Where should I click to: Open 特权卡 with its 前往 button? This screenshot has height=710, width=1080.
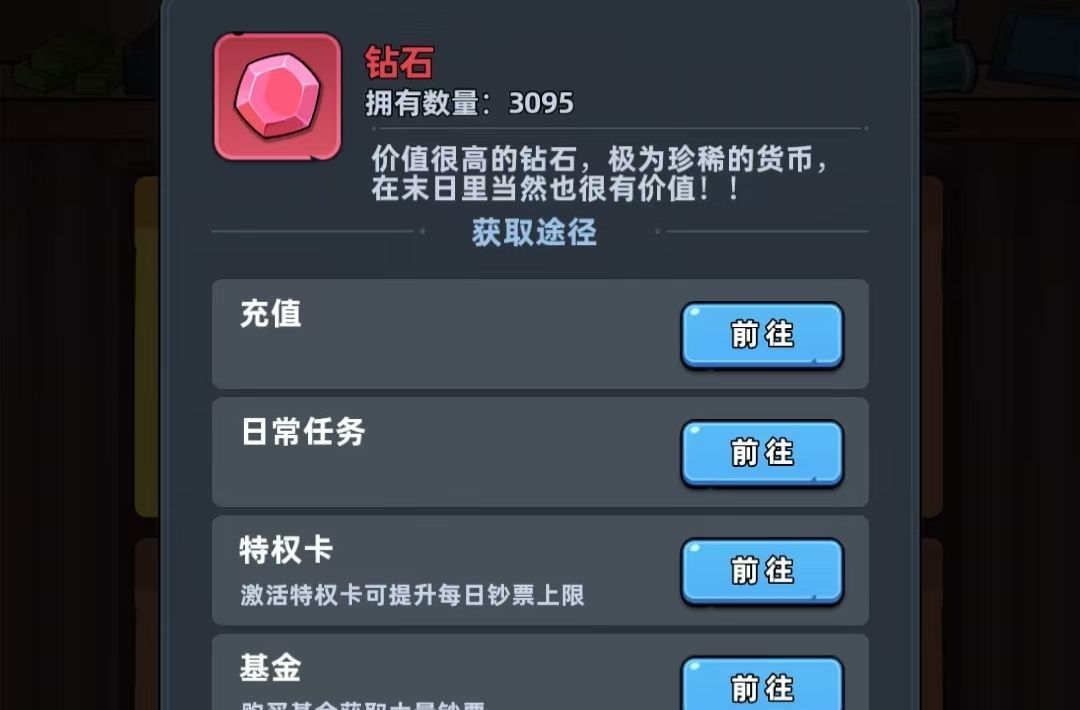point(762,571)
